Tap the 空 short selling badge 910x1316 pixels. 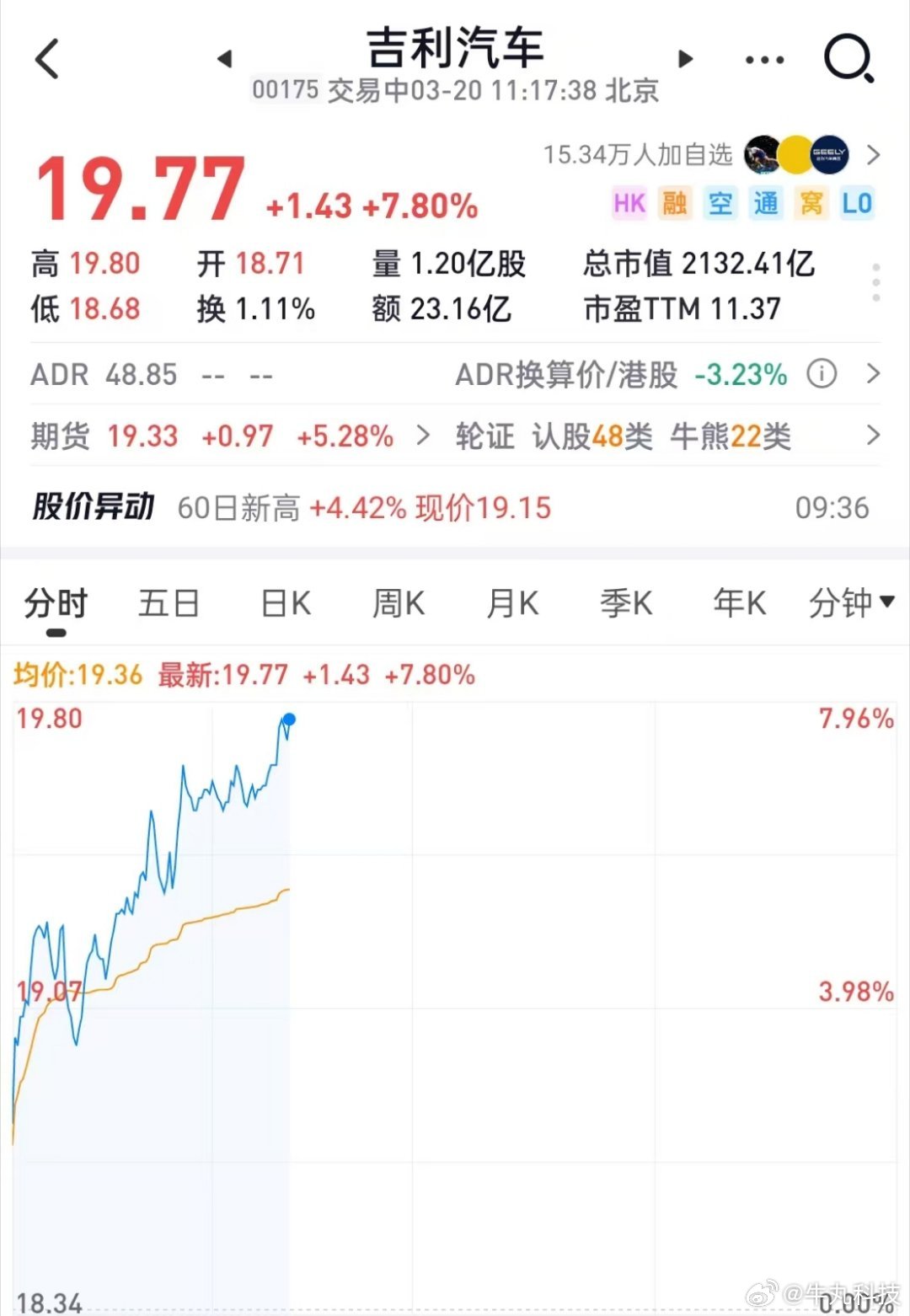coord(720,203)
